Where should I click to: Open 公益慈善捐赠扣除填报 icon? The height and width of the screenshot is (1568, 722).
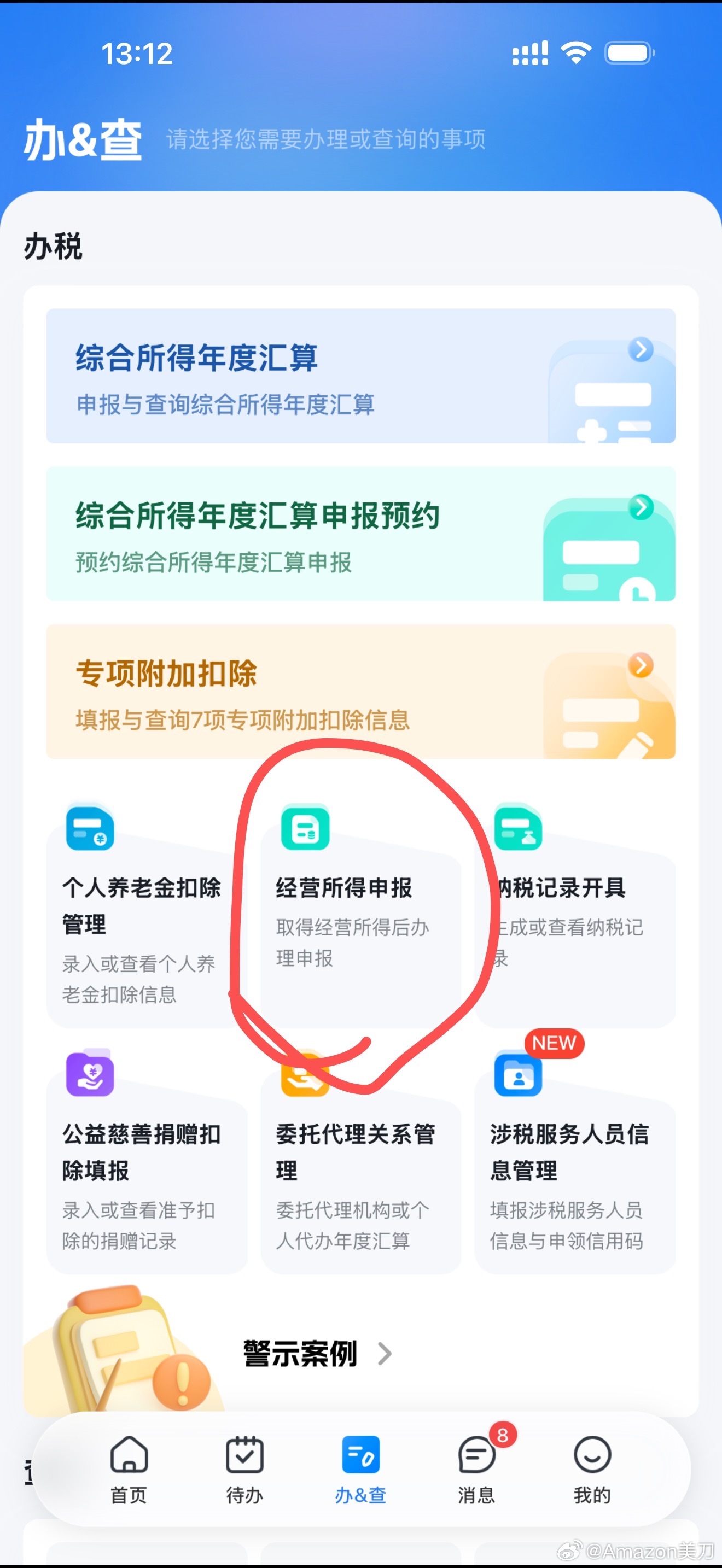click(89, 1074)
